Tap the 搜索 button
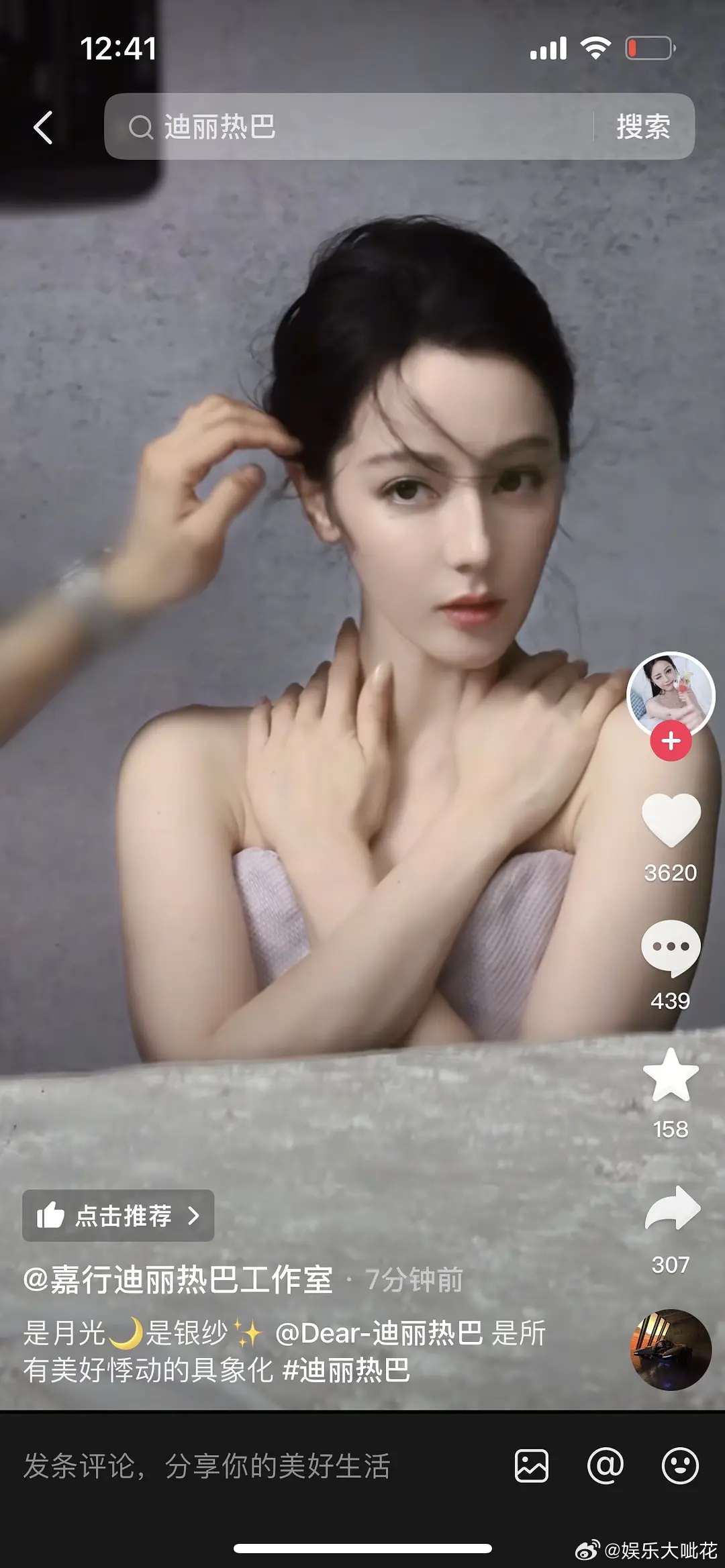This screenshot has width=725, height=1568. [643, 126]
